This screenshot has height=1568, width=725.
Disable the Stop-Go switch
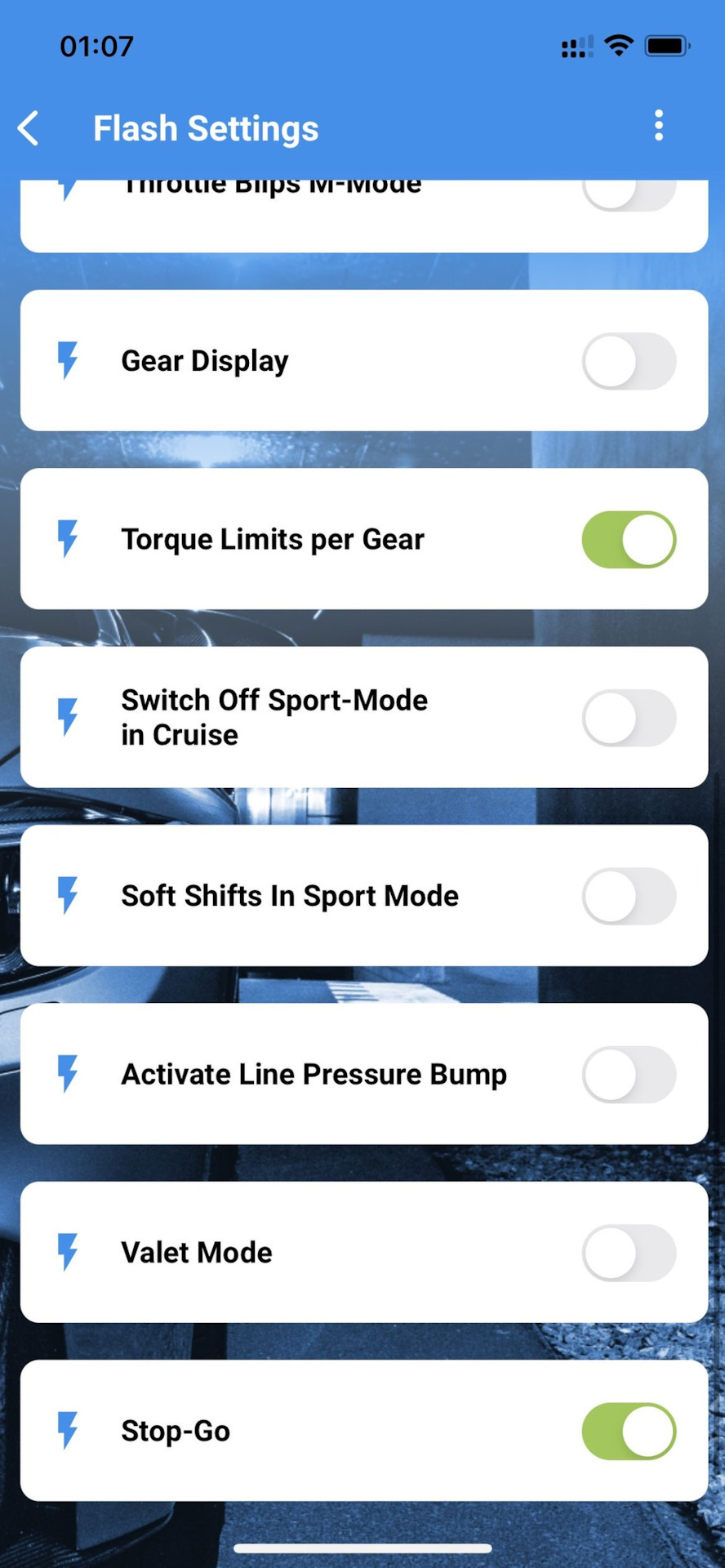pos(629,1431)
